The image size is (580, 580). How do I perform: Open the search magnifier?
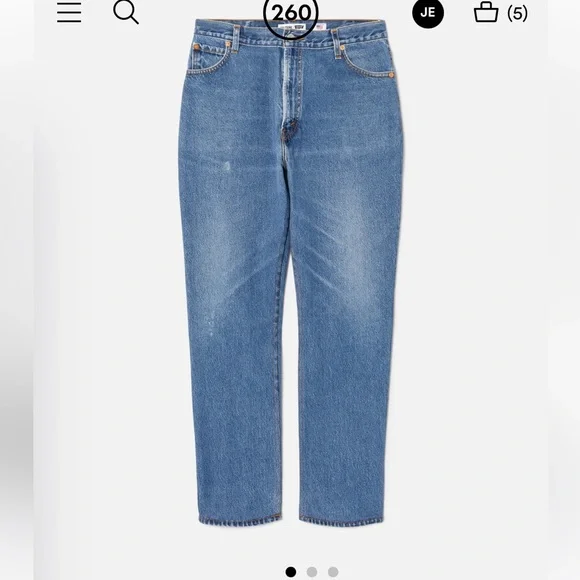126,12
